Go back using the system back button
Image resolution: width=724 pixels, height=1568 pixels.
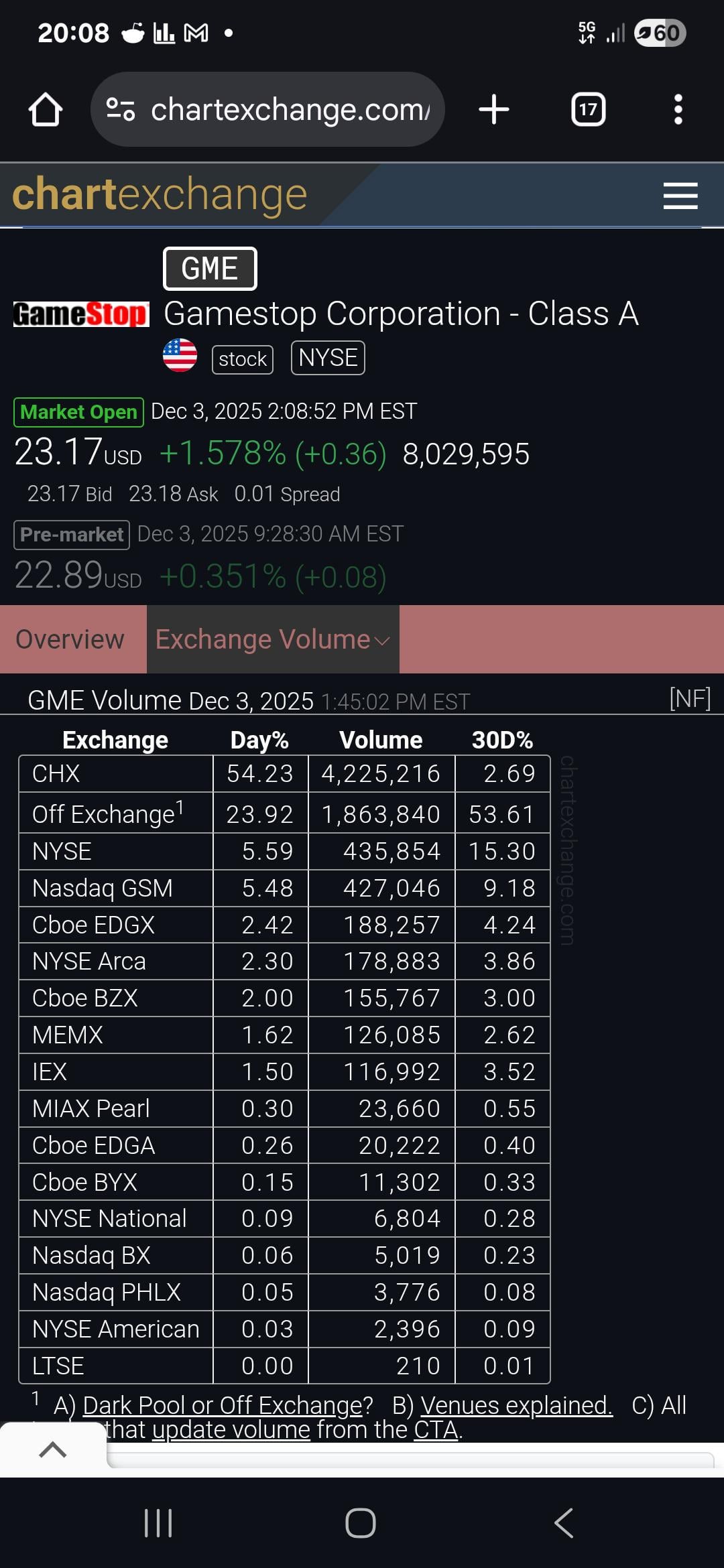point(564,1523)
